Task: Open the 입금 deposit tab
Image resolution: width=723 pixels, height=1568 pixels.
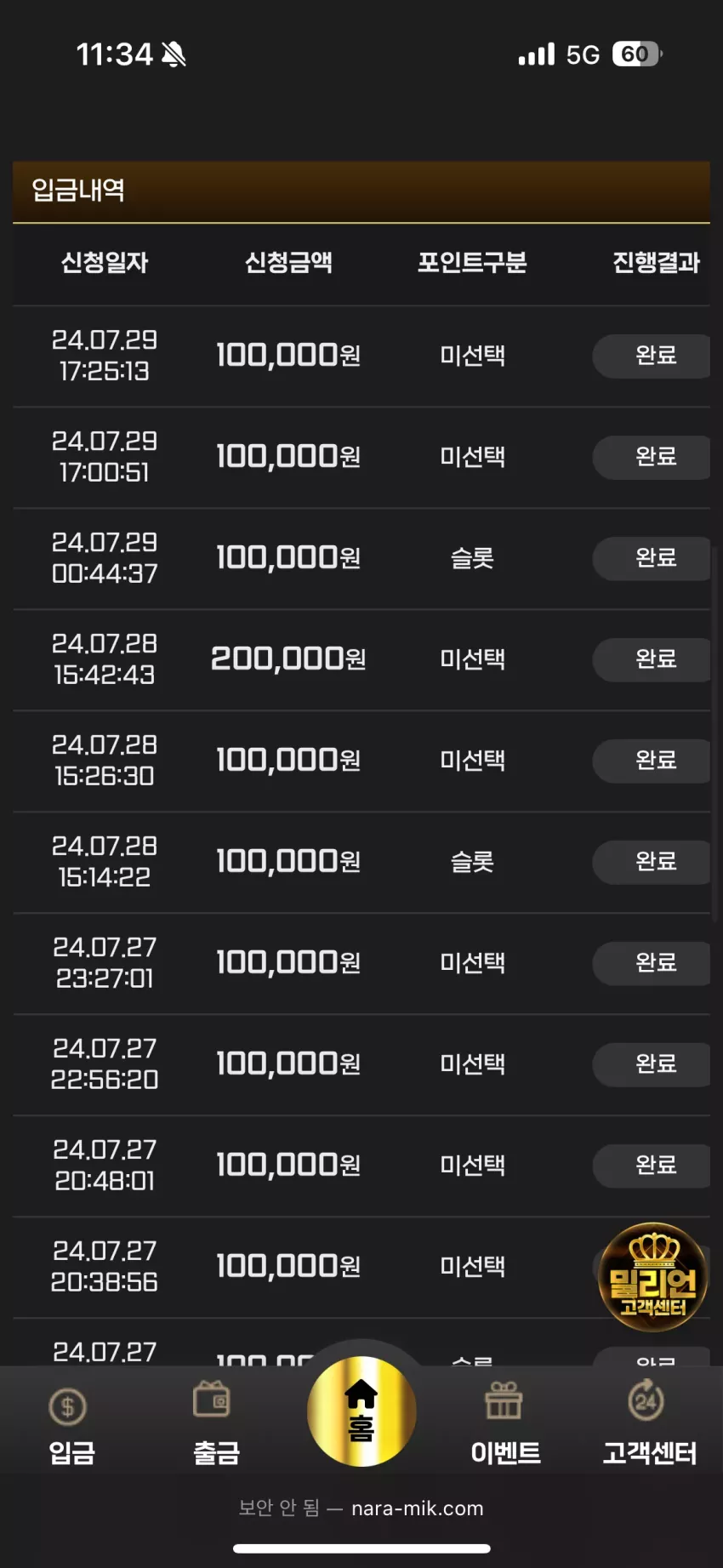Action: point(71,1423)
